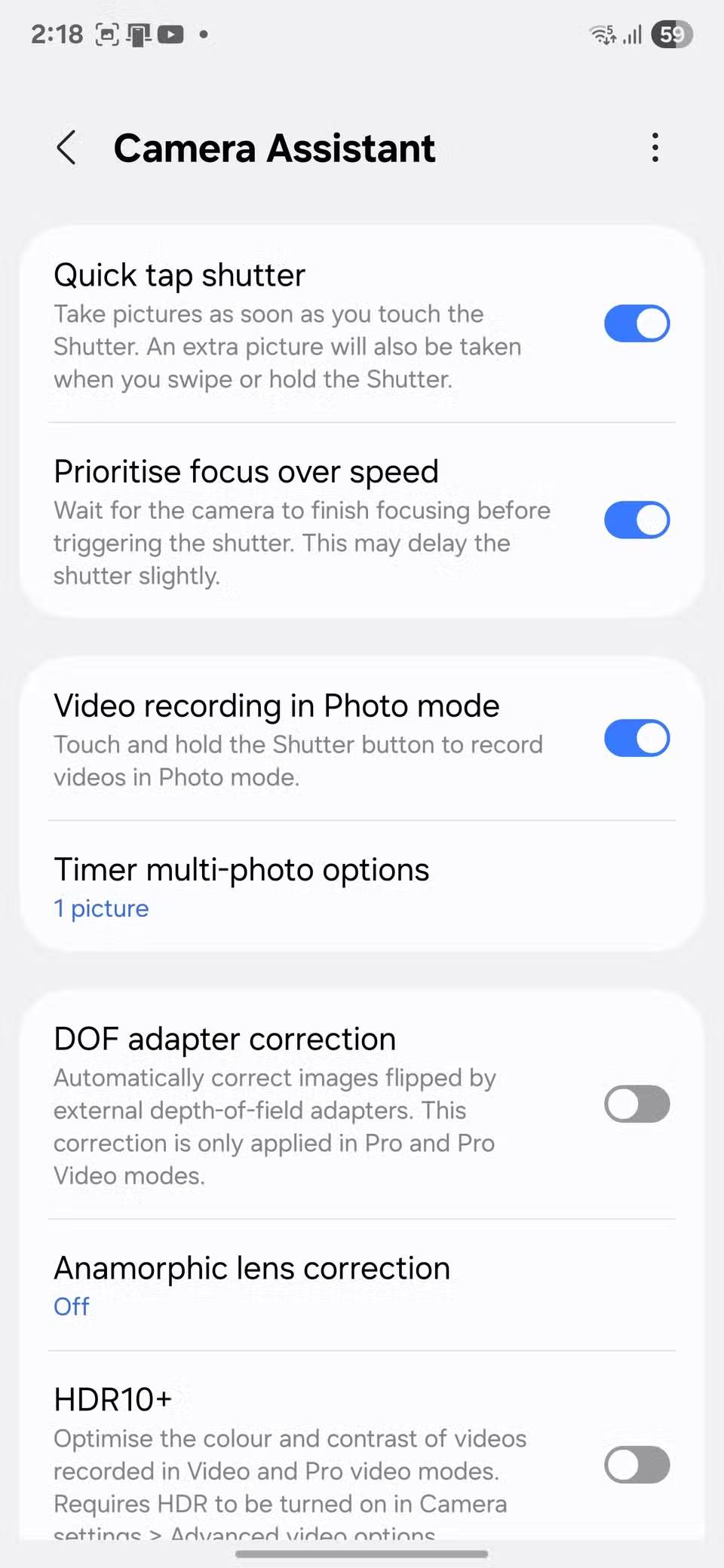Switch off Video recording in Photo mode
724x1568 pixels.
(x=637, y=739)
